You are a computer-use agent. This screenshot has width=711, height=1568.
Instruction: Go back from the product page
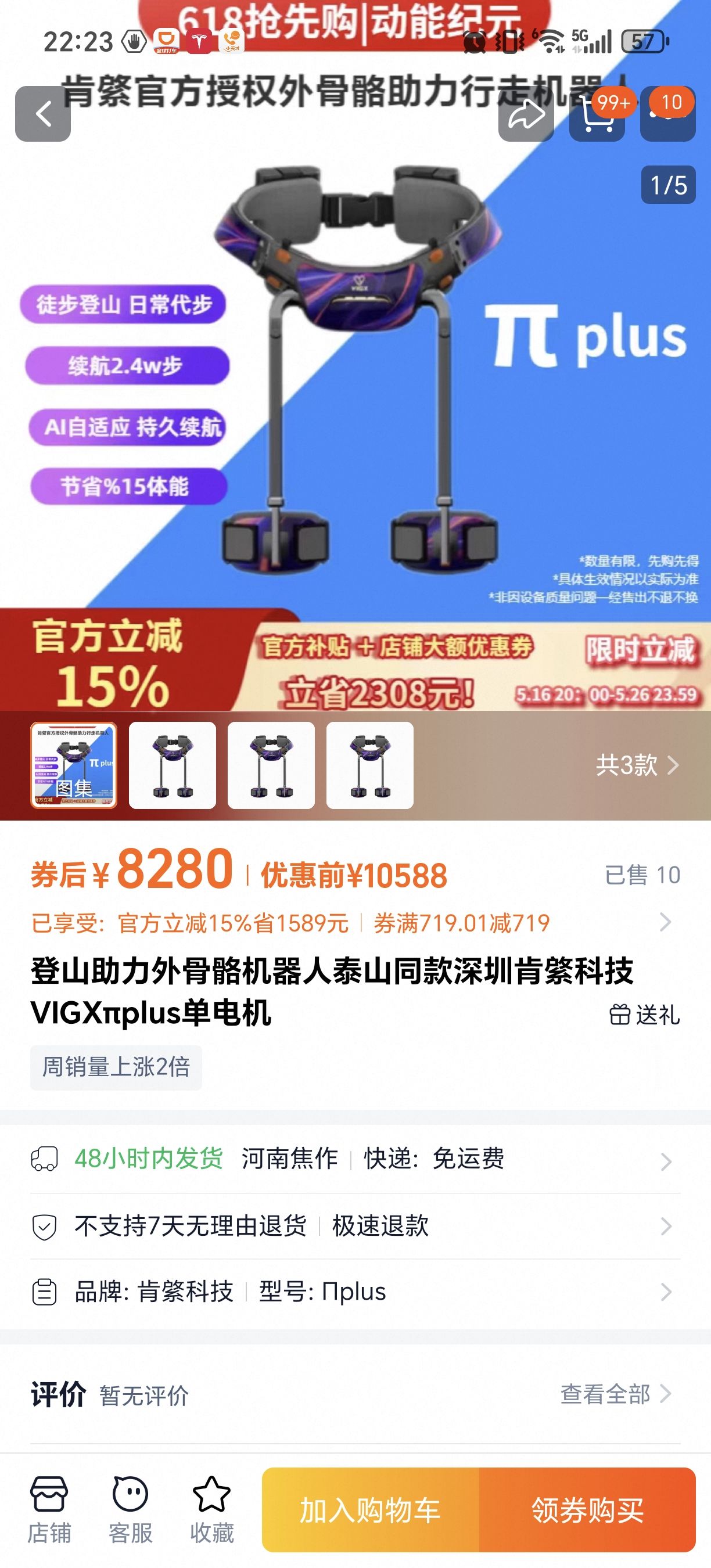pyautogui.click(x=42, y=114)
